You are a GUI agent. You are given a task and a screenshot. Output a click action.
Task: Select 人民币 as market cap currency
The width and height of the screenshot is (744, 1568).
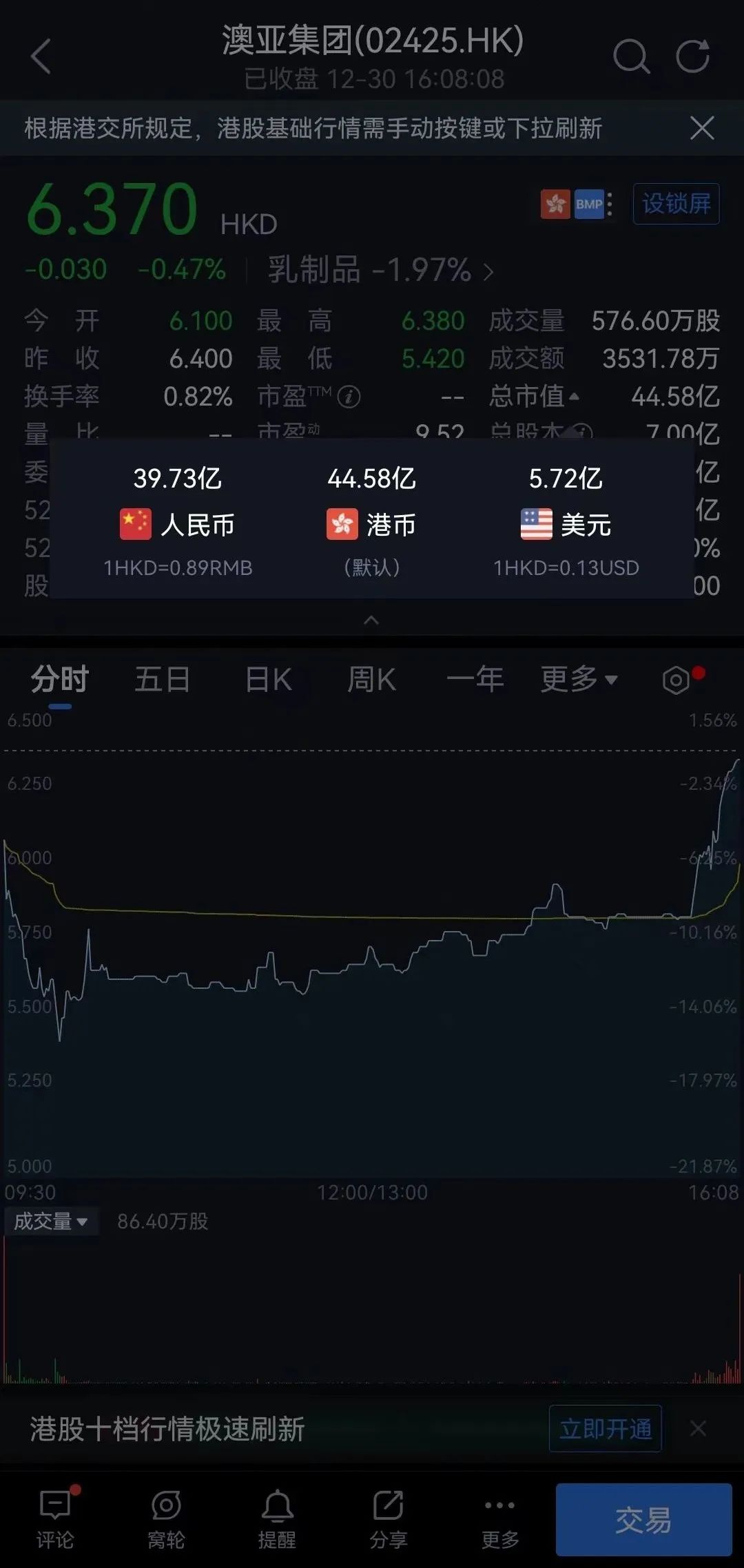(x=178, y=525)
